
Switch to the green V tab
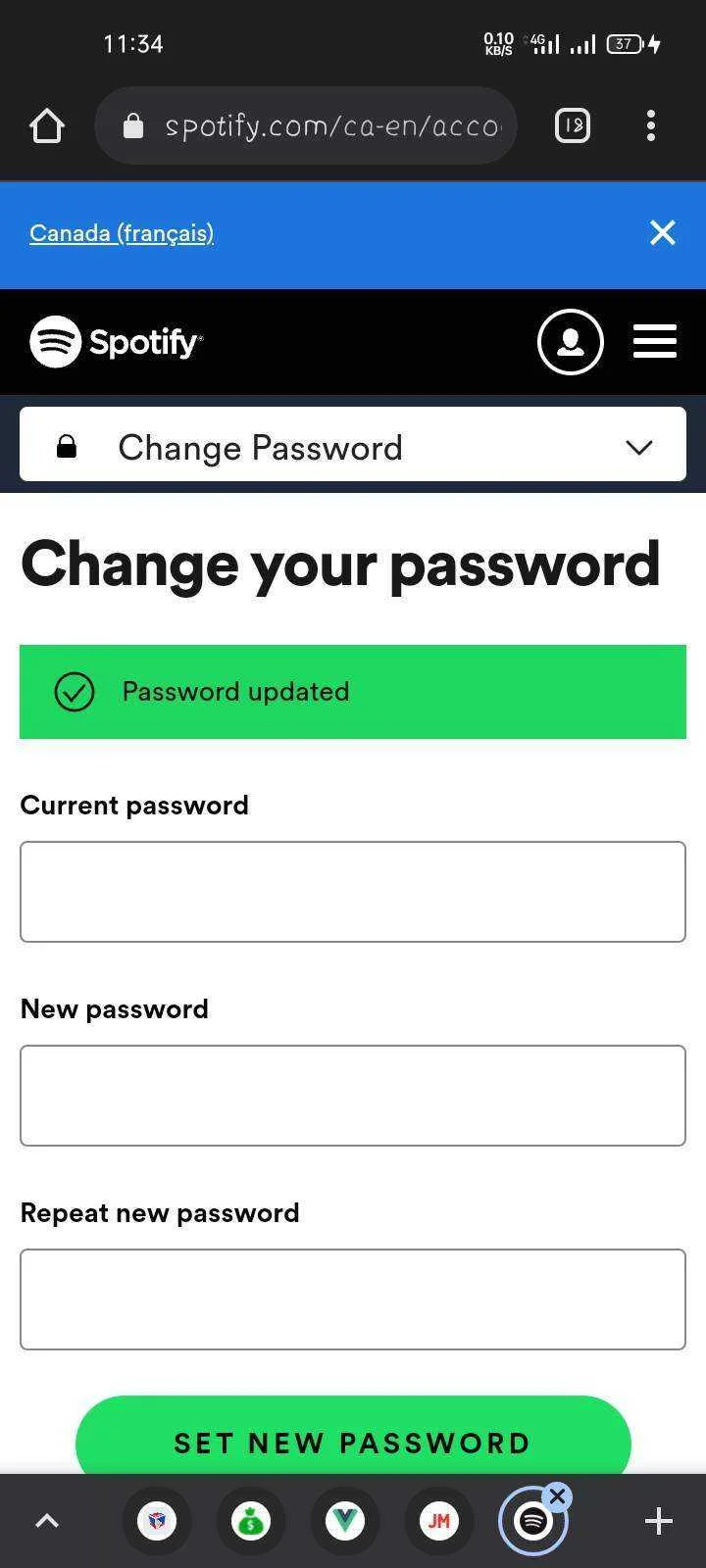pos(345,1521)
